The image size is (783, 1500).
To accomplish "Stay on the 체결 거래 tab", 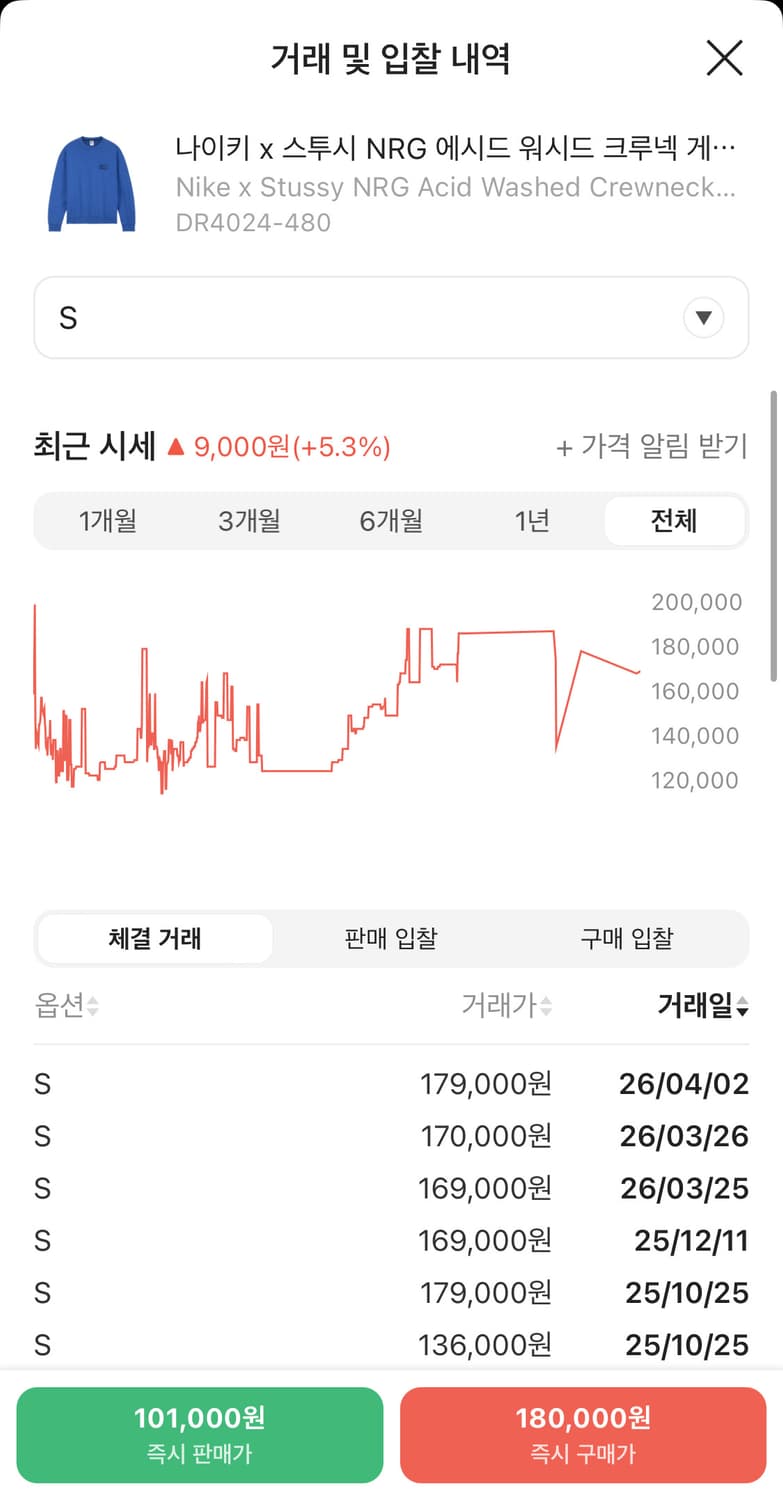I will (x=155, y=938).
